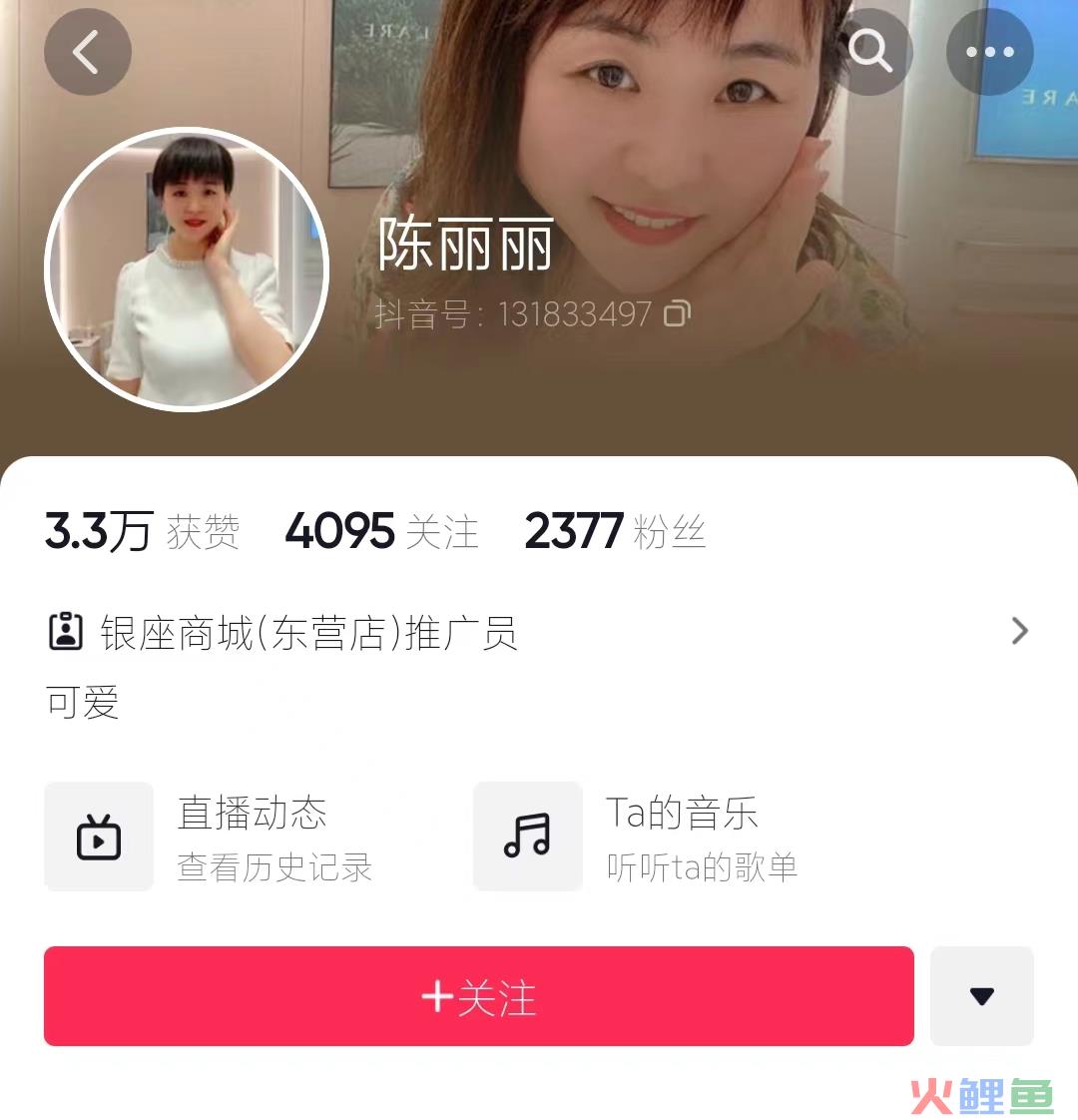Screen dimensions: 1078x1120
Task: View the 关注 count 4095
Action: coord(381,531)
